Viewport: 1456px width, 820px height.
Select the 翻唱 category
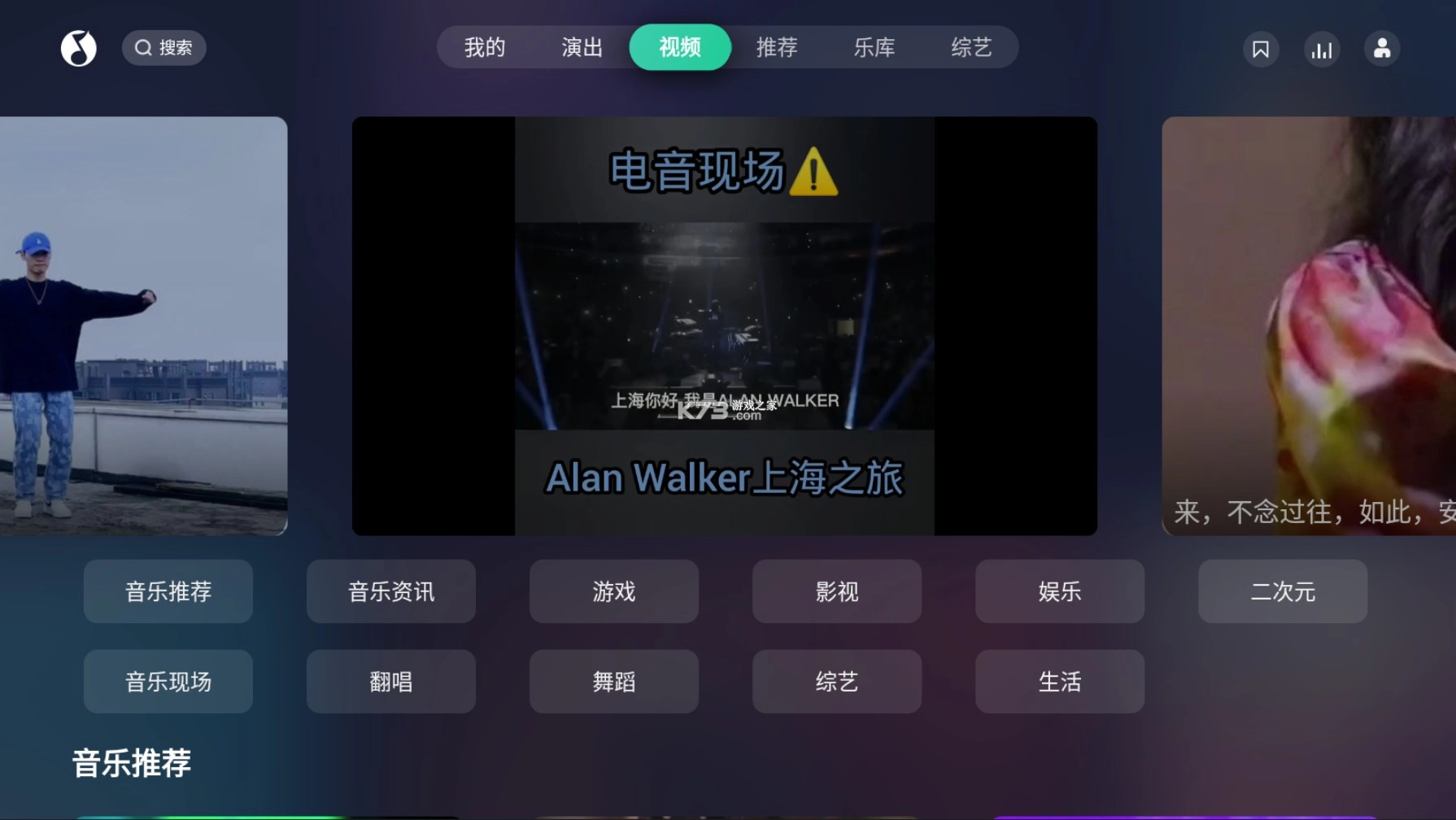391,682
